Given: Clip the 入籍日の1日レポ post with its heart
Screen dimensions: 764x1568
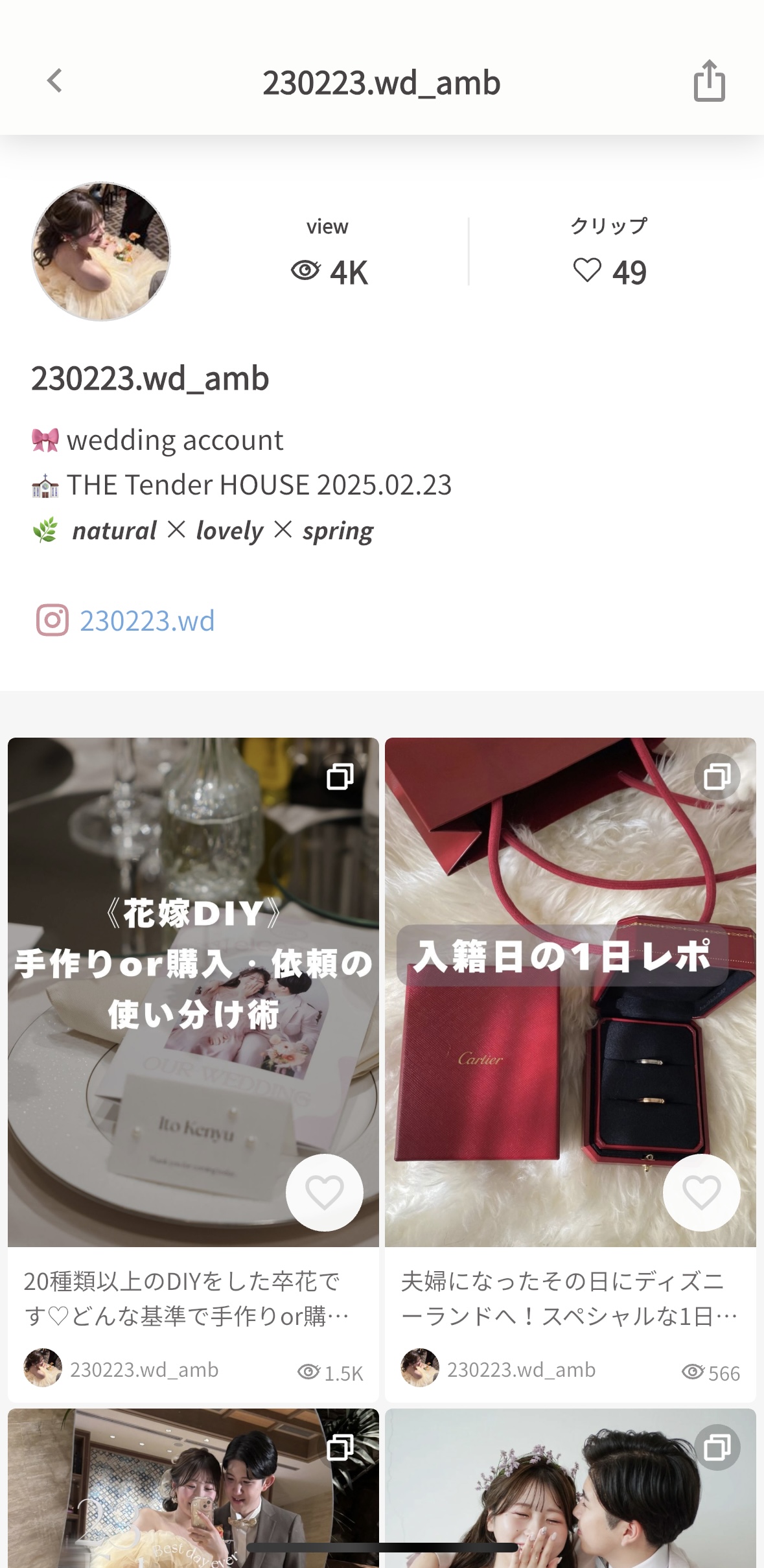Looking at the screenshot, I should pos(702,1192).
